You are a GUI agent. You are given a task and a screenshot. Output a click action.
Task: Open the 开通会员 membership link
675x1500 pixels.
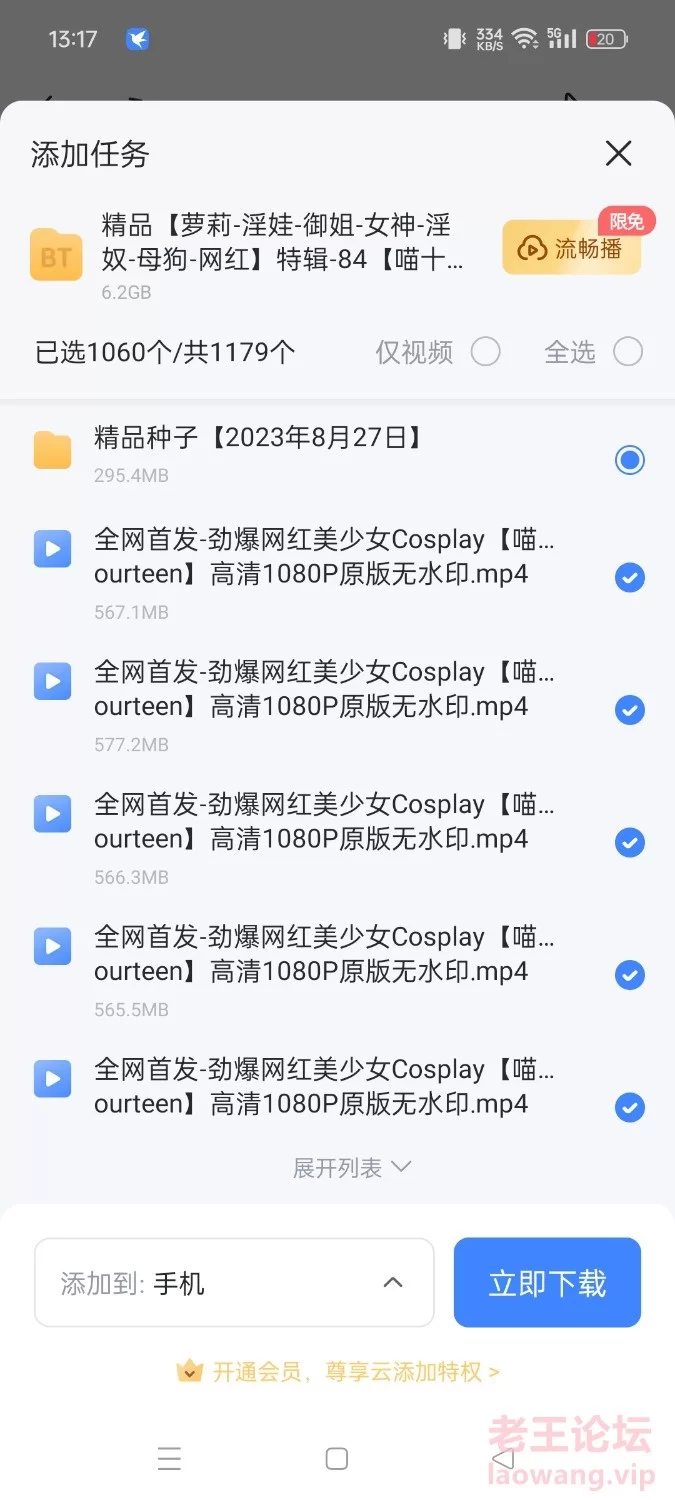(338, 1371)
